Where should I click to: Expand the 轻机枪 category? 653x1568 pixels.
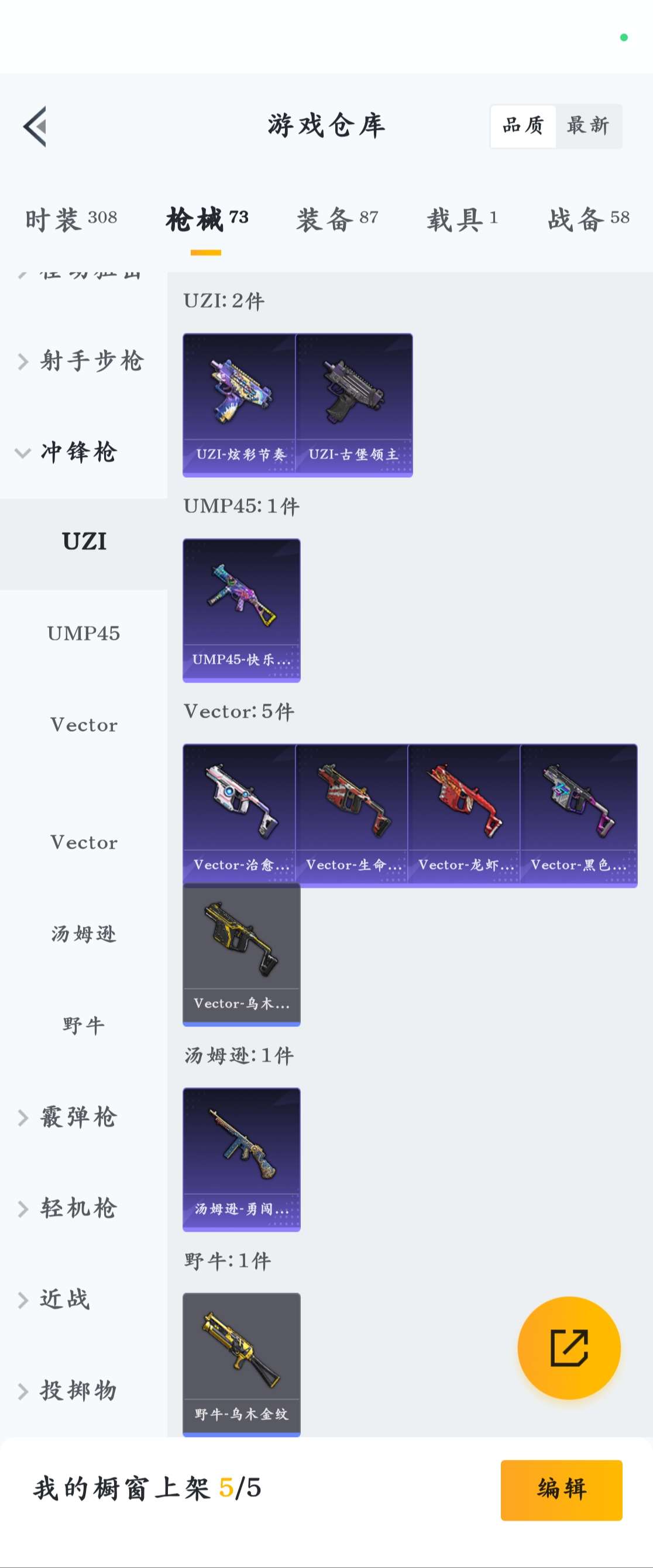[x=68, y=1208]
